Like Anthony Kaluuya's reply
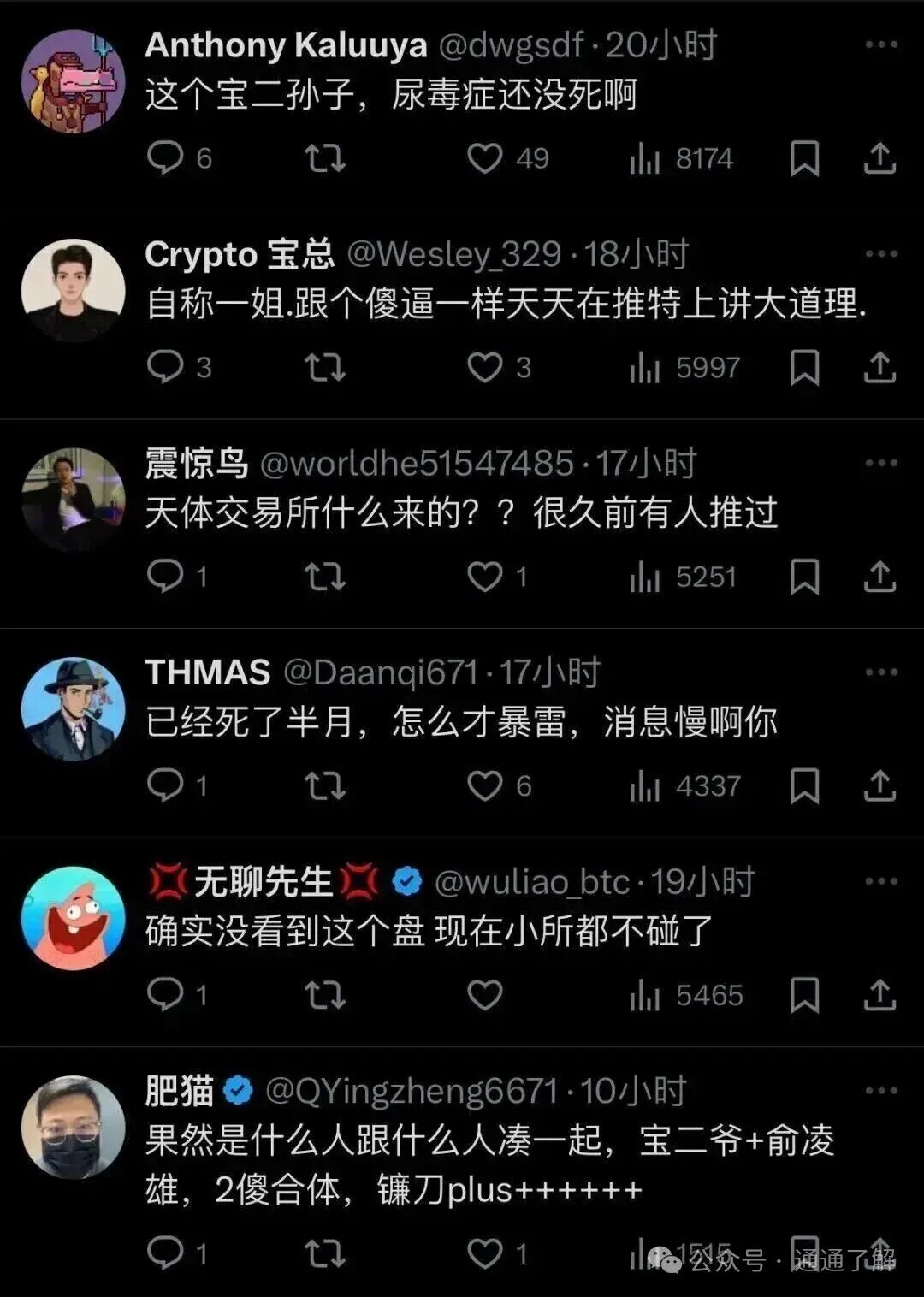The width and height of the screenshot is (924, 1297). coord(485,158)
